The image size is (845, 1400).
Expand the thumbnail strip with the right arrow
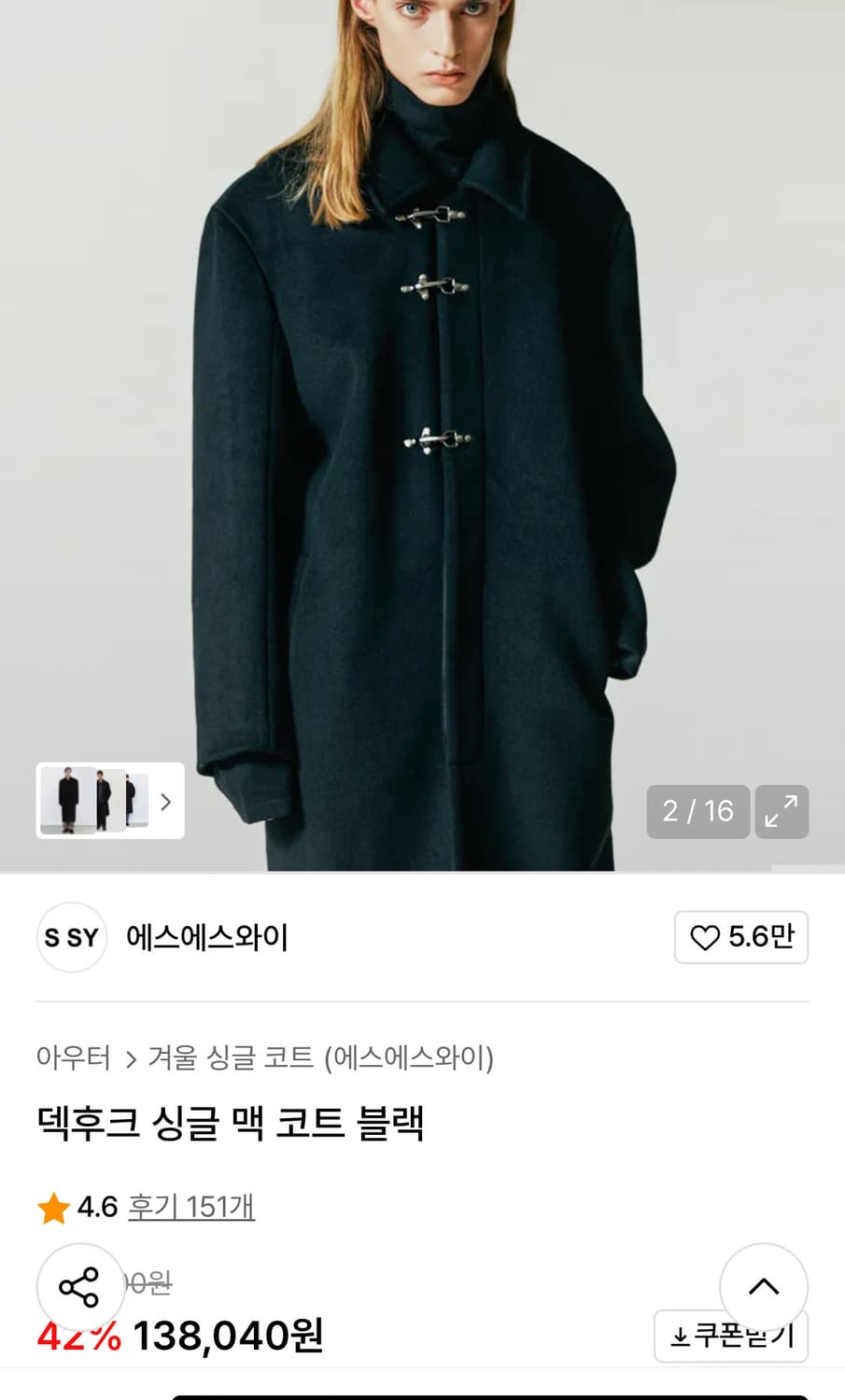click(x=165, y=801)
